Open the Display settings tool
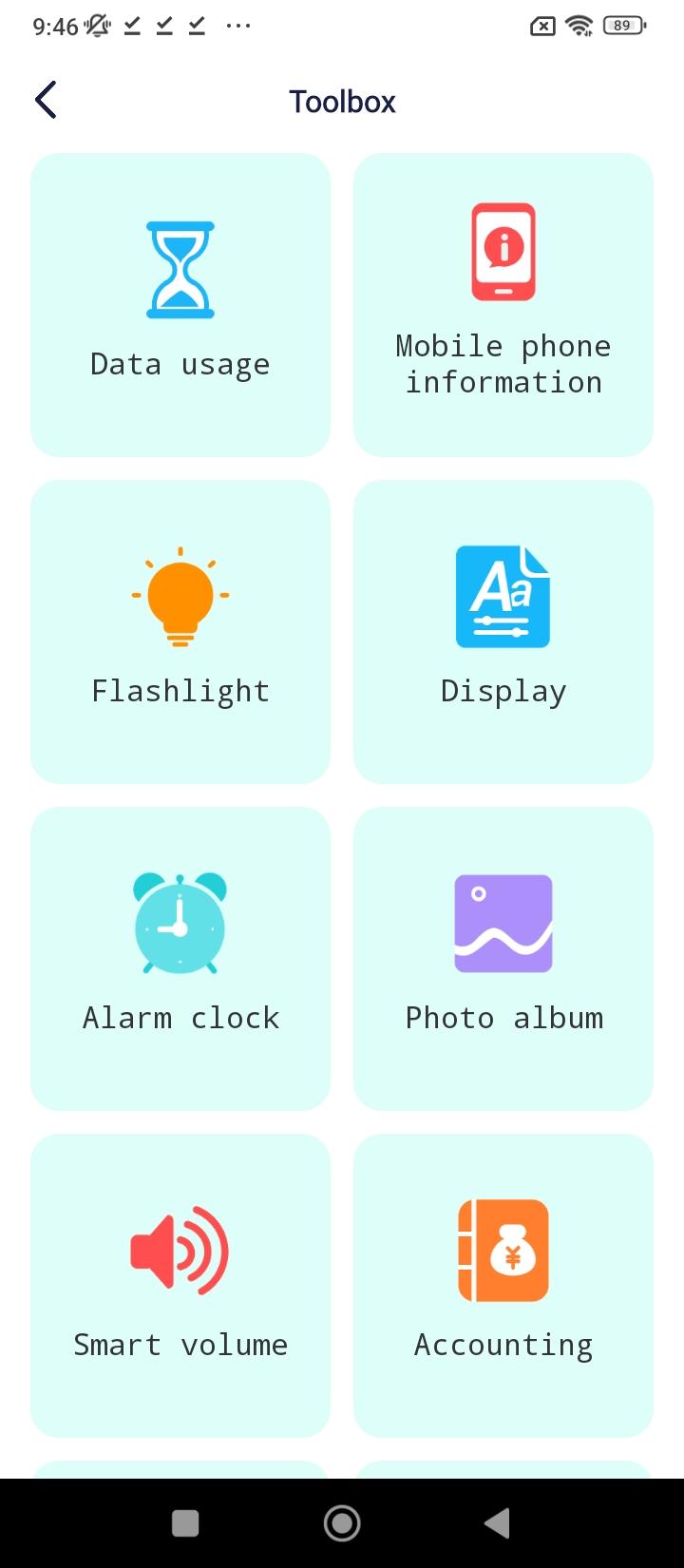Viewport: 684px width, 1568px height. 503,631
